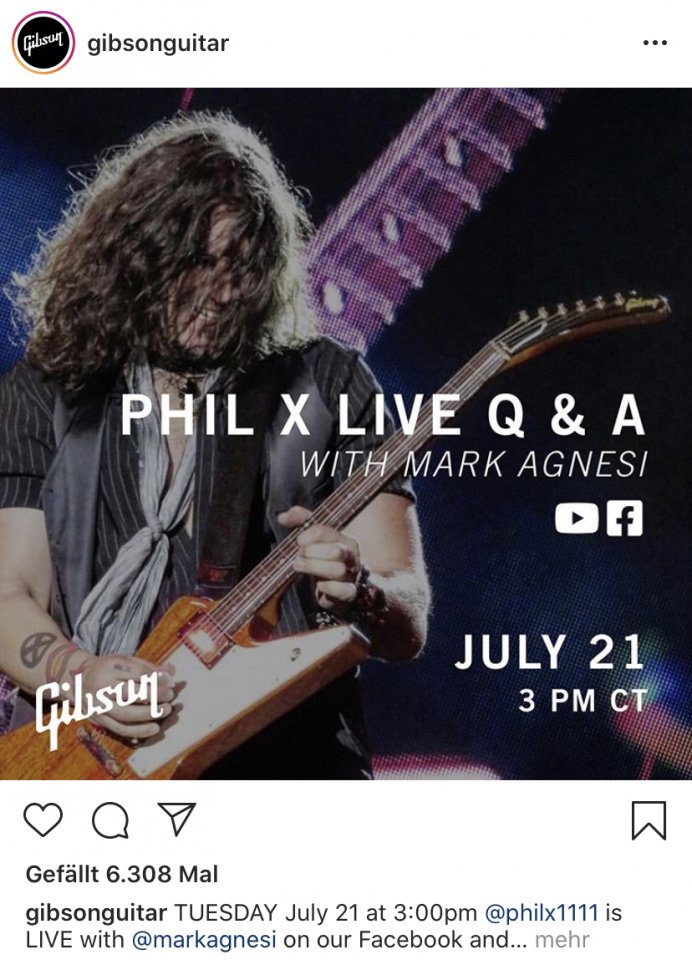Open the post's three-dot options menu
This screenshot has height=960, width=692.
pyautogui.click(x=654, y=43)
